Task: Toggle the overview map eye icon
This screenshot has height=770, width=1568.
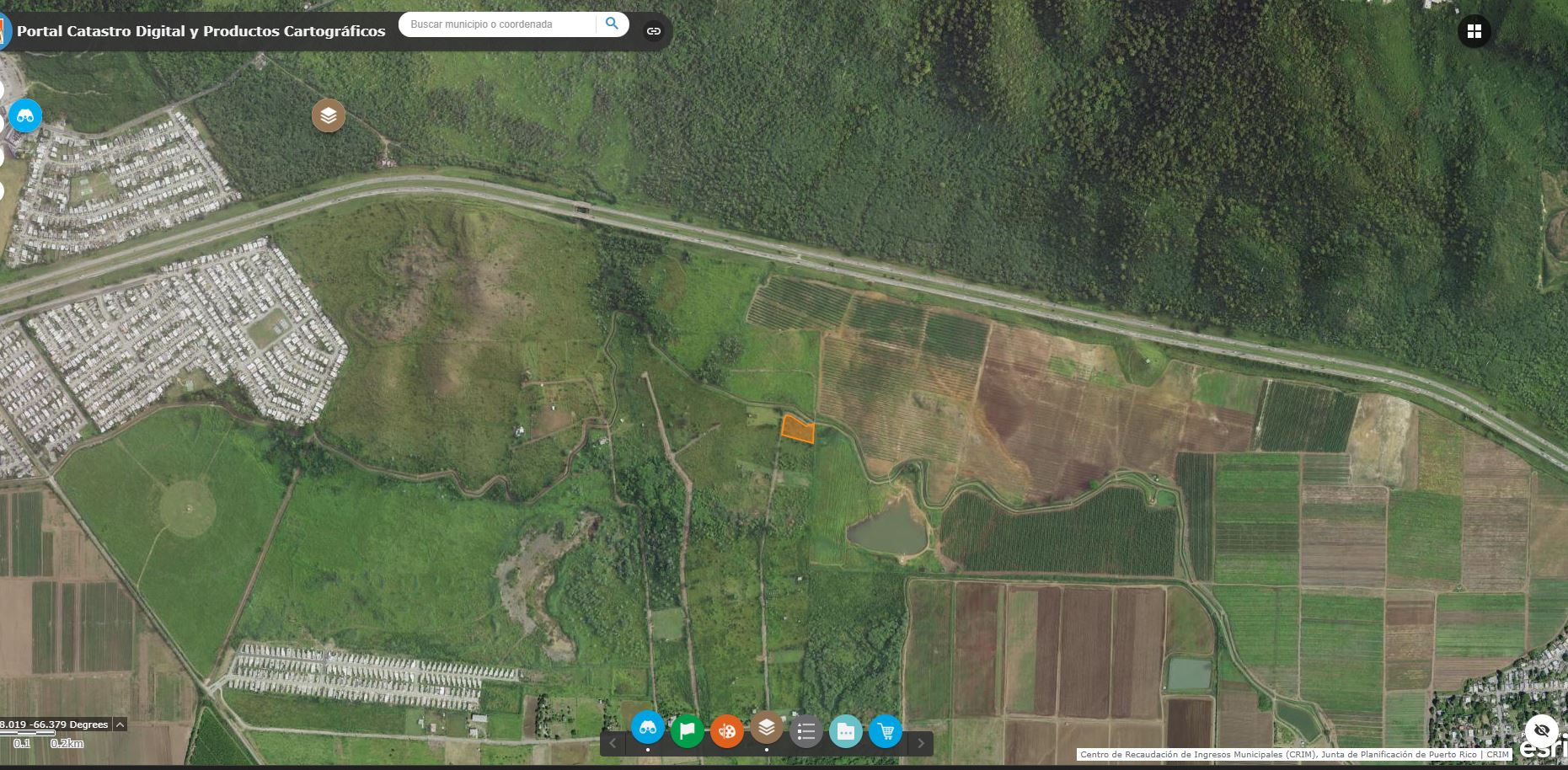Action: pyautogui.click(x=1541, y=730)
